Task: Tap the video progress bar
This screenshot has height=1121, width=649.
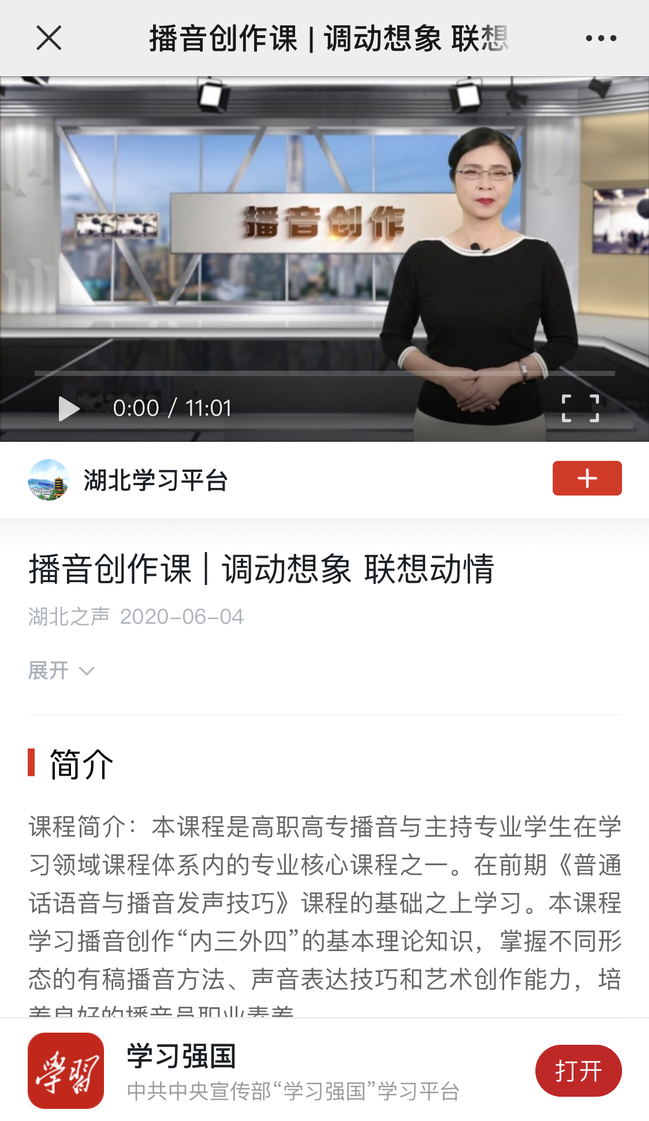Action: pos(324,373)
